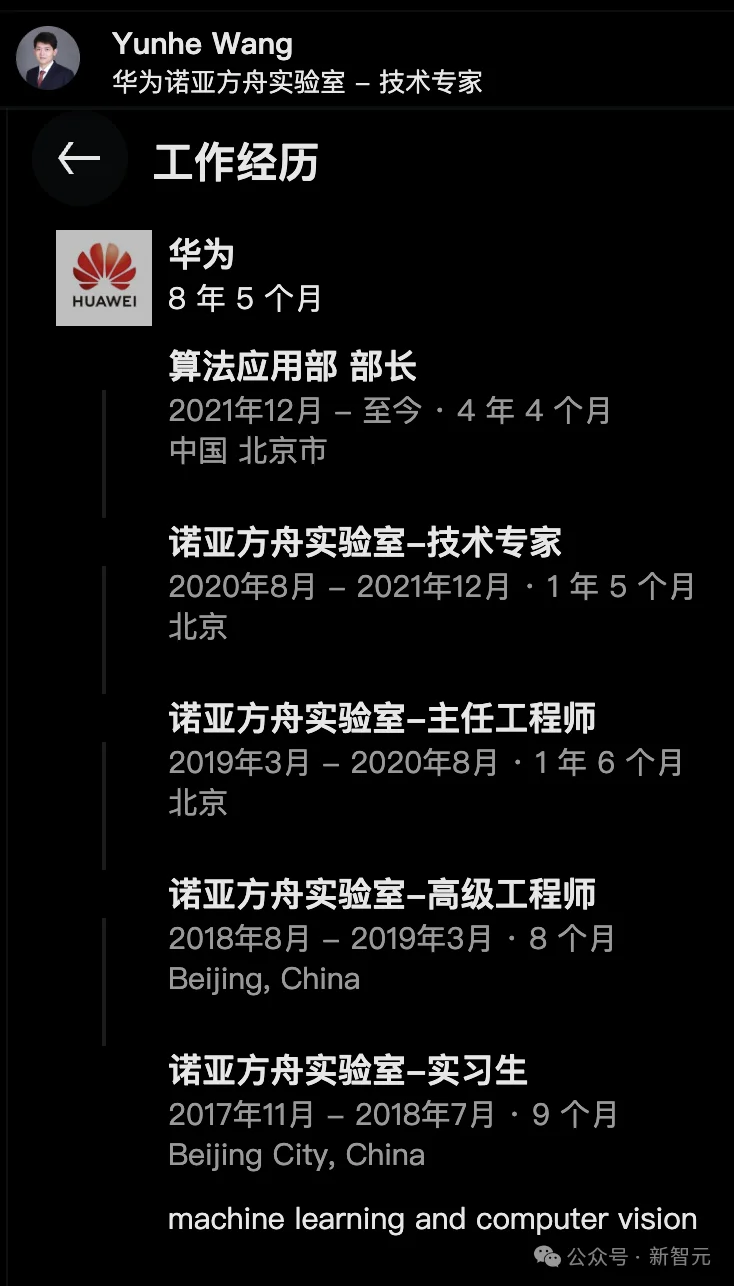Select the Beijing, China location text
Image resolution: width=734 pixels, height=1286 pixels.
pos(264,978)
